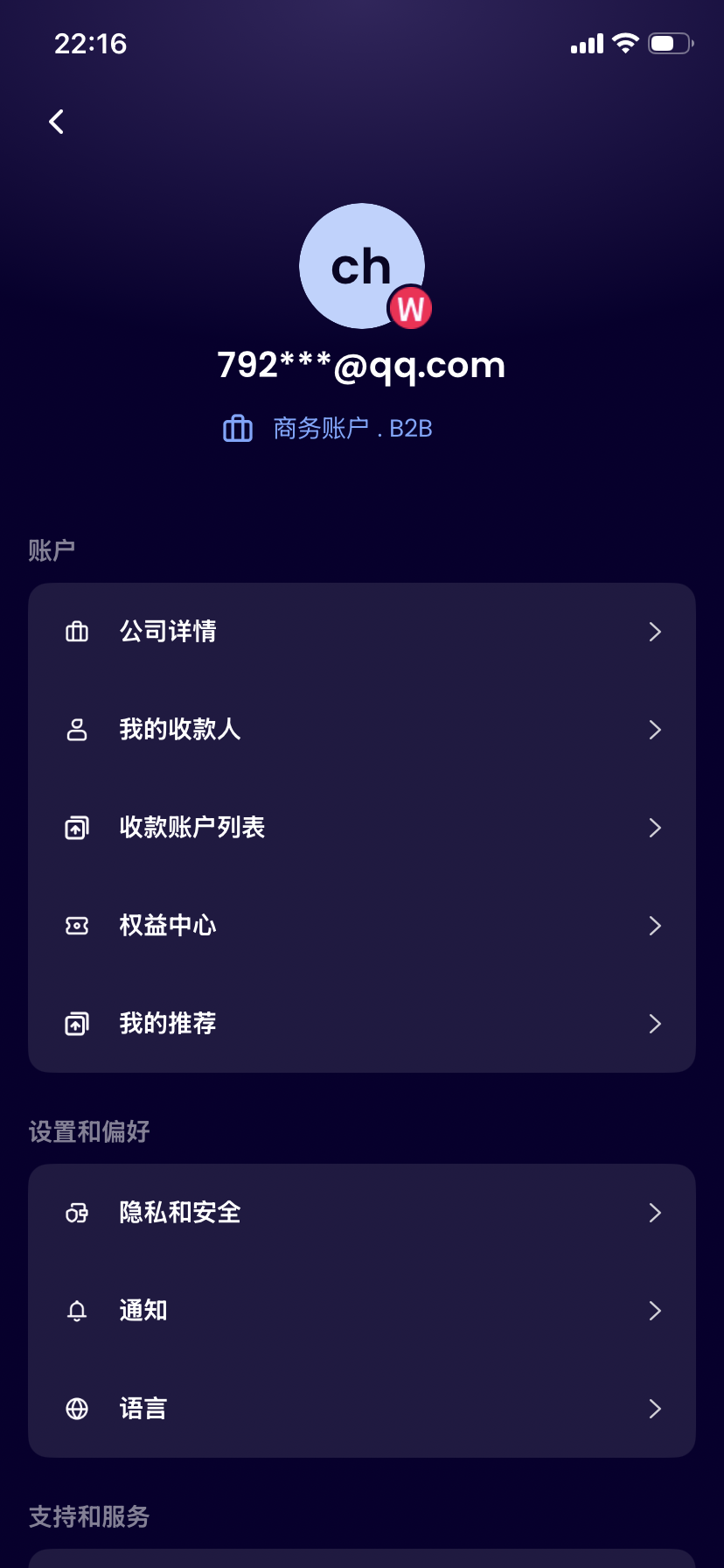This screenshot has width=724, height=1568.
Task: Click the share icon next to 我的推荐
Action: 77,1023
